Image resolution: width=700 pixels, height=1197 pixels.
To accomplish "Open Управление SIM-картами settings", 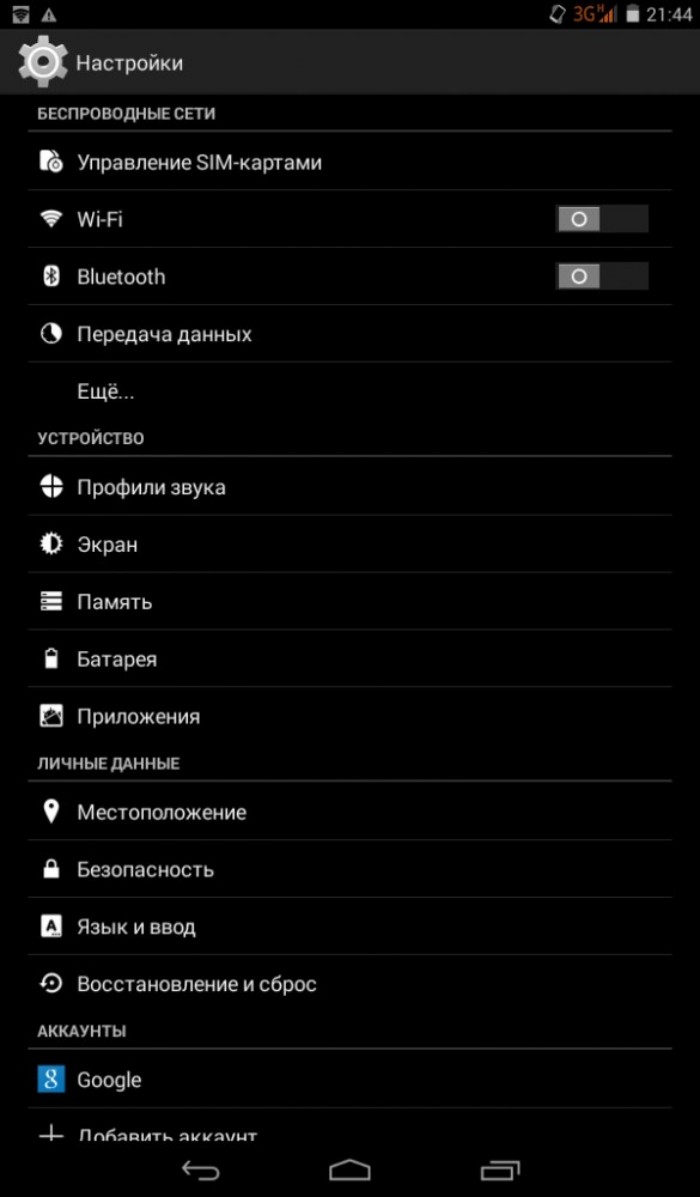I will (x=350, y=162).
